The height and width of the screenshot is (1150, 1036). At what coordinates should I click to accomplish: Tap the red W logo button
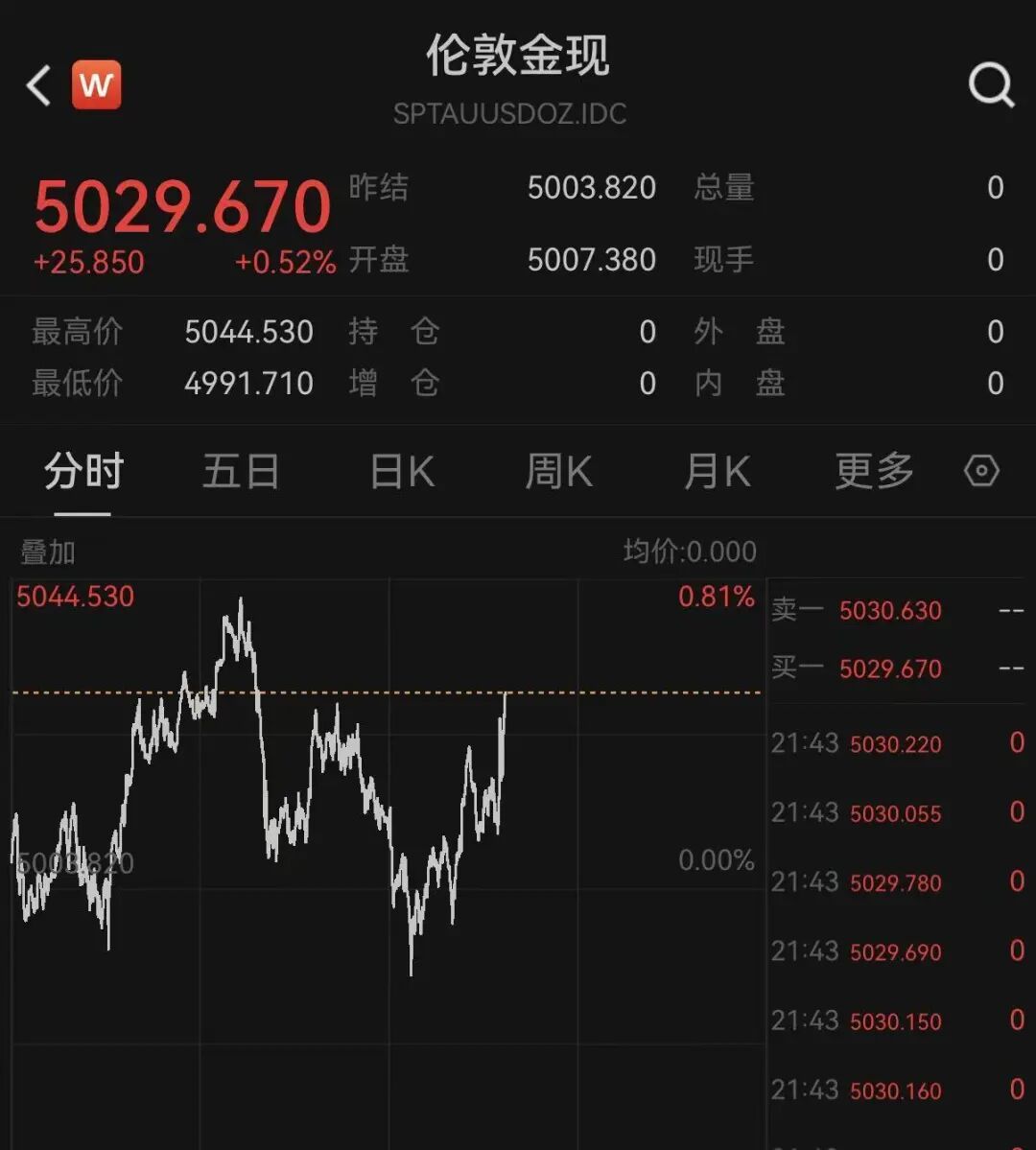(x=96, y=85)
